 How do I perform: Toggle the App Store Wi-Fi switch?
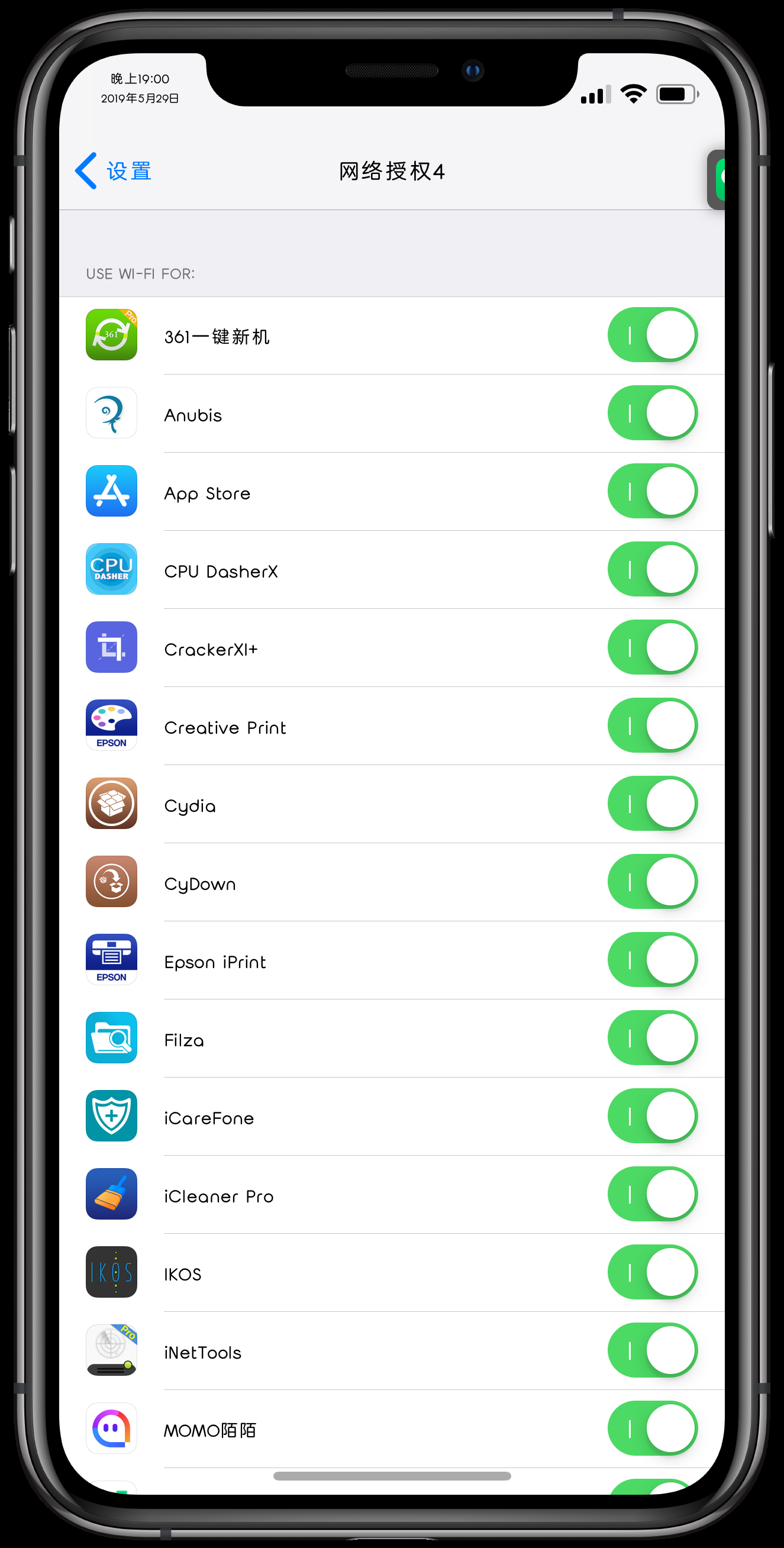pyautogui.click(x=653, y=492)
